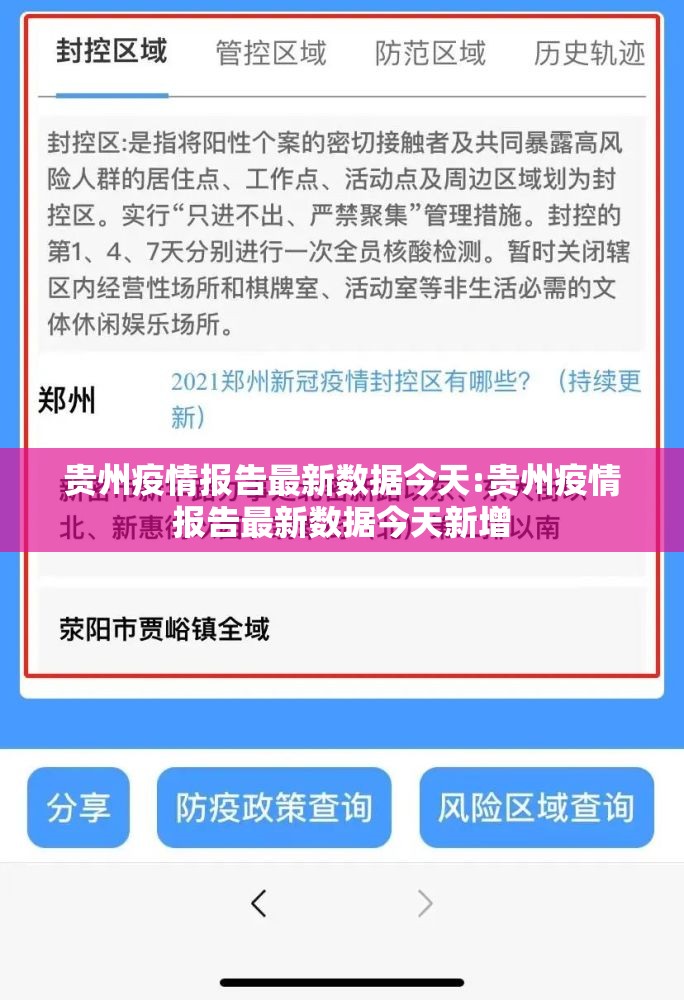Switch to the 管控区域 tab
Image resolution: width=684 pixels, height=1000 pixels.
pos(271,52)
